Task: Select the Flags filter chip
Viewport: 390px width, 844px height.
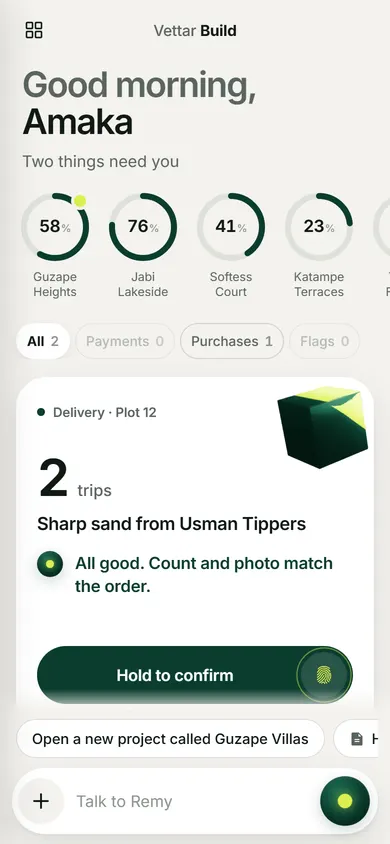Action: (324, 341)
